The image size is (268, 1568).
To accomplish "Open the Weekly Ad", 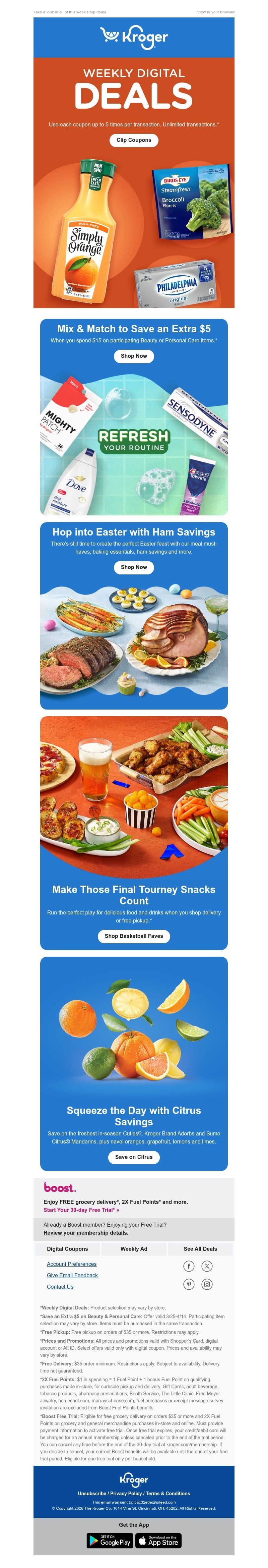I will [134, 1249].
